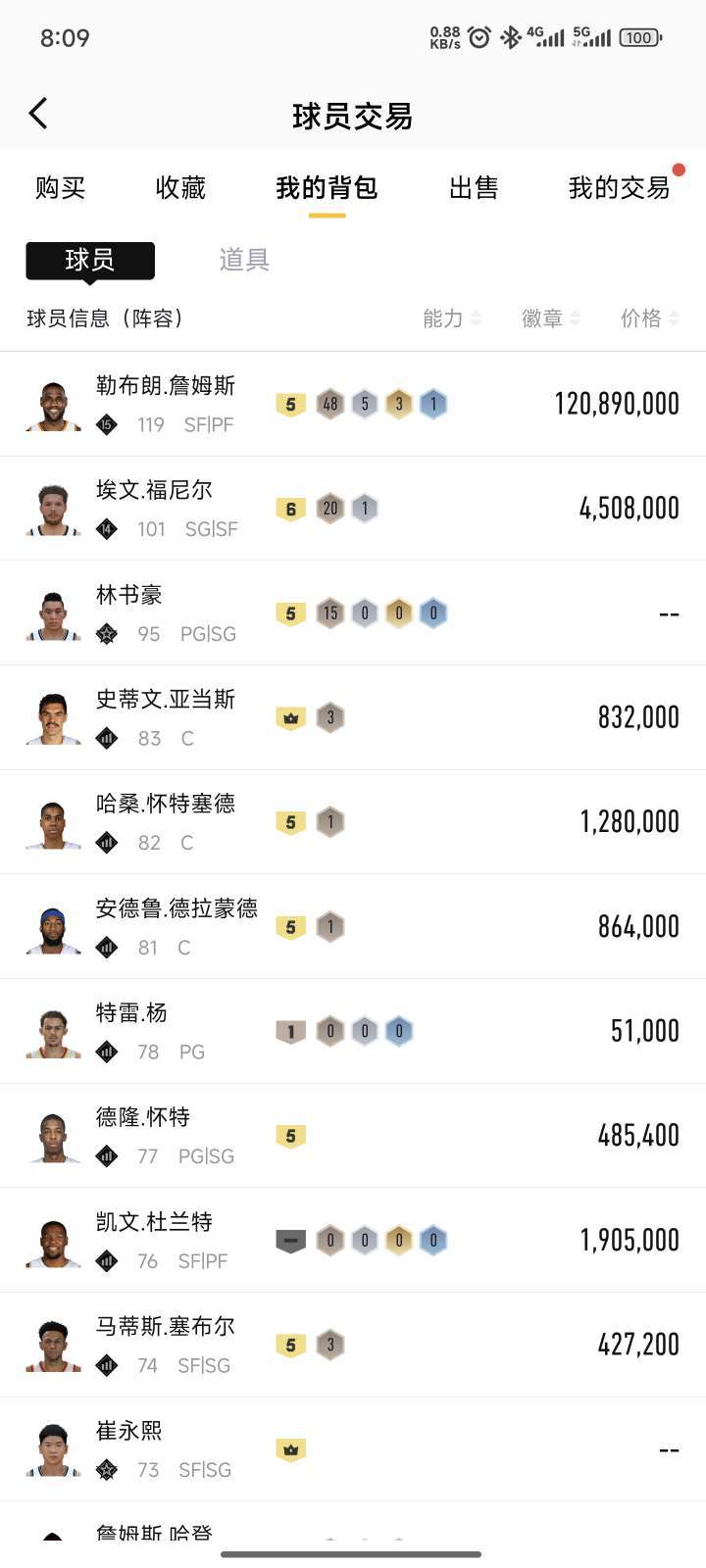Open the 收藏 tab
The width and height of the screenshot is (706, 1568).
pyautogui.click(x=179, y=188)
